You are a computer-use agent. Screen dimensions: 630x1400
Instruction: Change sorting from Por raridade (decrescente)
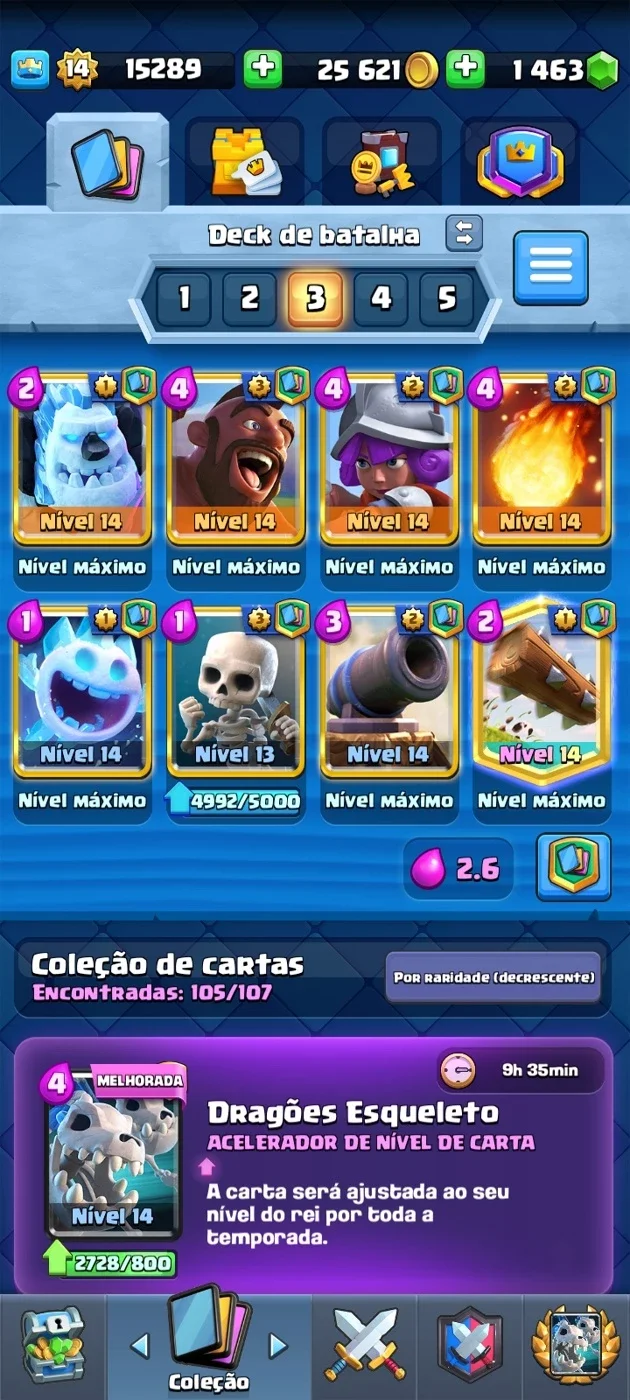[494, 977]
